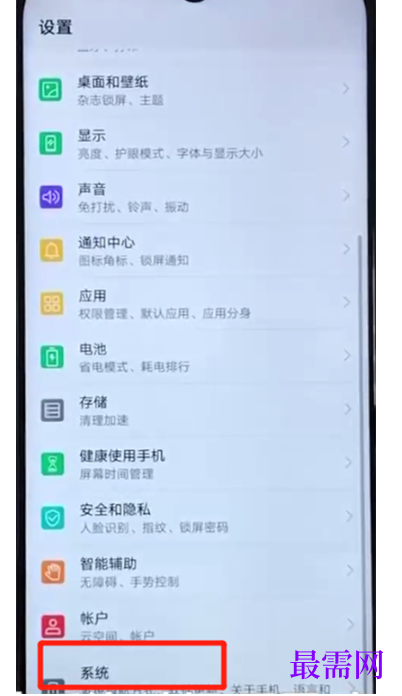Open the 显示 settings row
The height and width of the screenshot is (696, 402).
pos(195,144)
